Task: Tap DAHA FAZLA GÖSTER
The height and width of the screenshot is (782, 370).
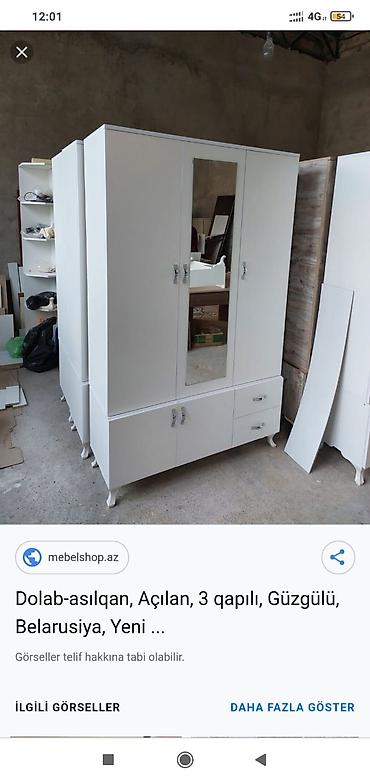Action: [x=292, y=707]
